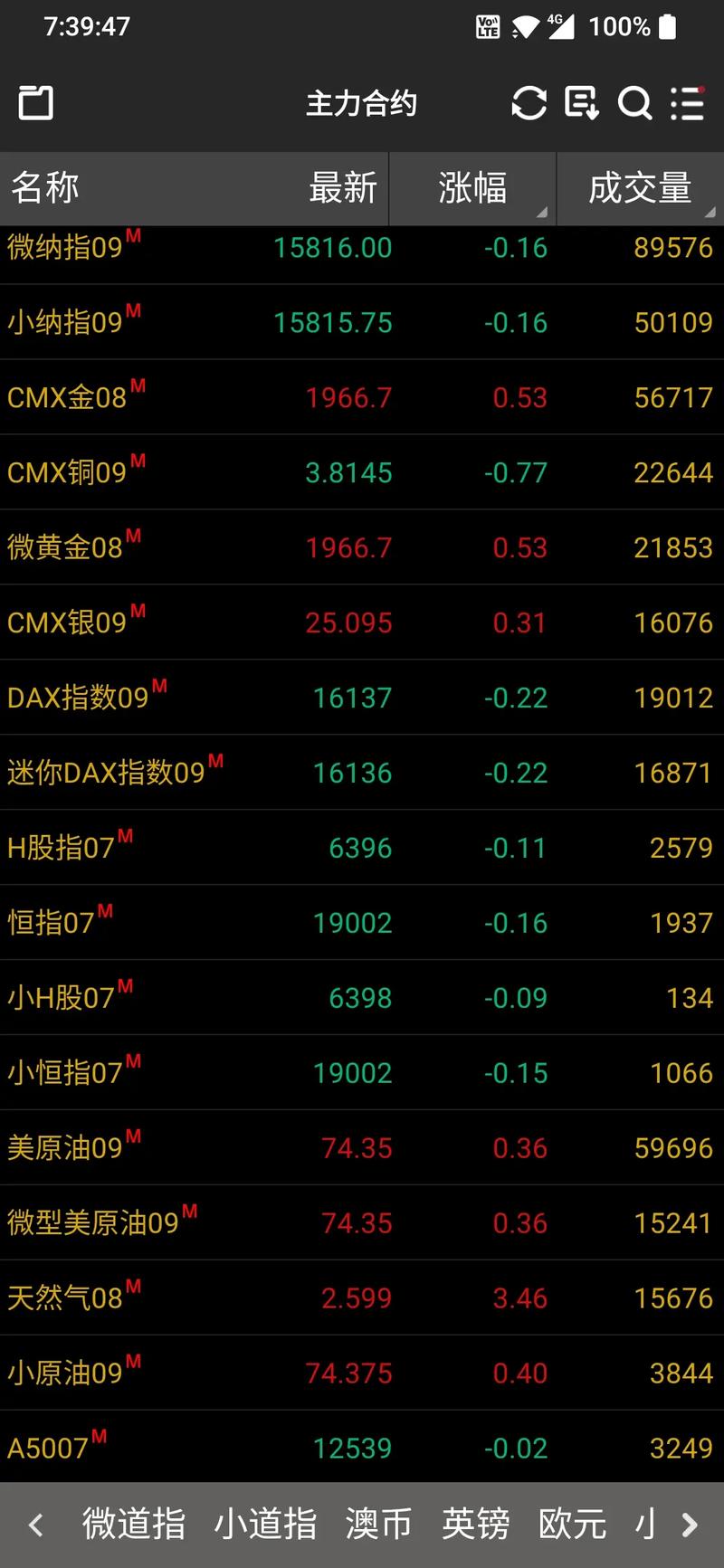Screen dimensions: 724x1568
Task: Switch to the 微道指 tab
Action: pyautogui.click(x=134, y=1525)
